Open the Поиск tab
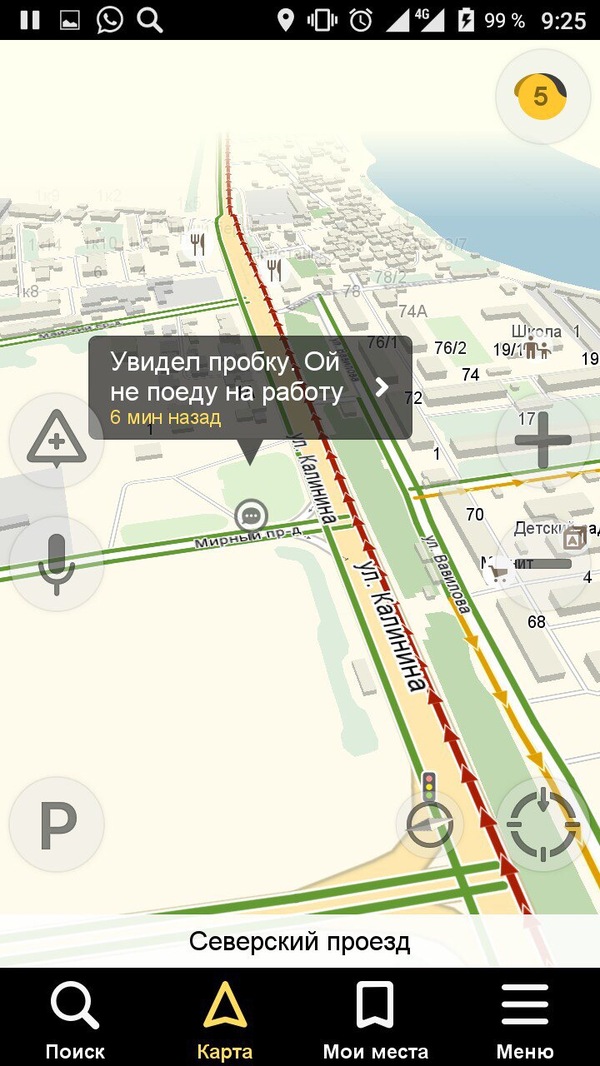Image resolution: width=600 pixels, height=1066 pixels. coord(75,1019)
